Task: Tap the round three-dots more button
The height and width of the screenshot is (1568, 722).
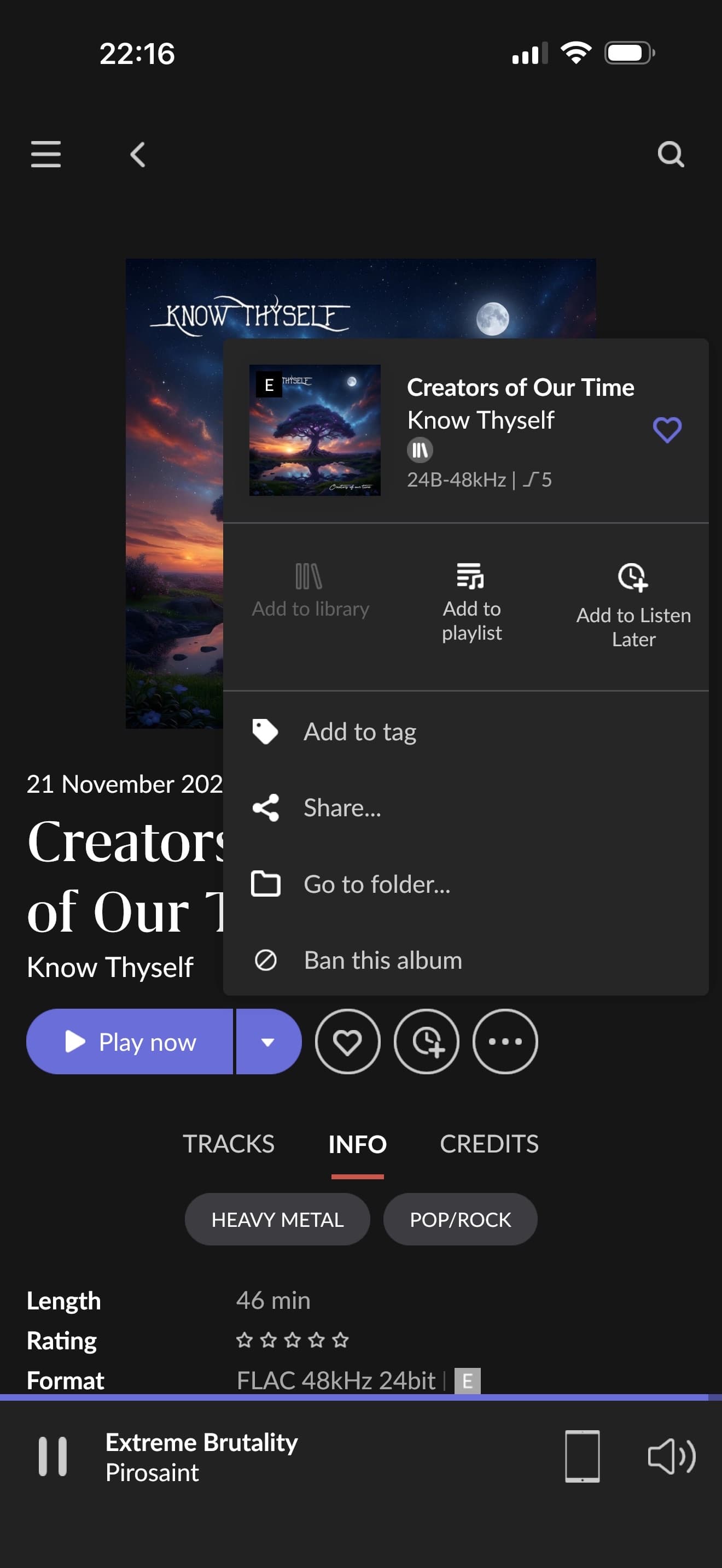Action: tap(505, 1042)
